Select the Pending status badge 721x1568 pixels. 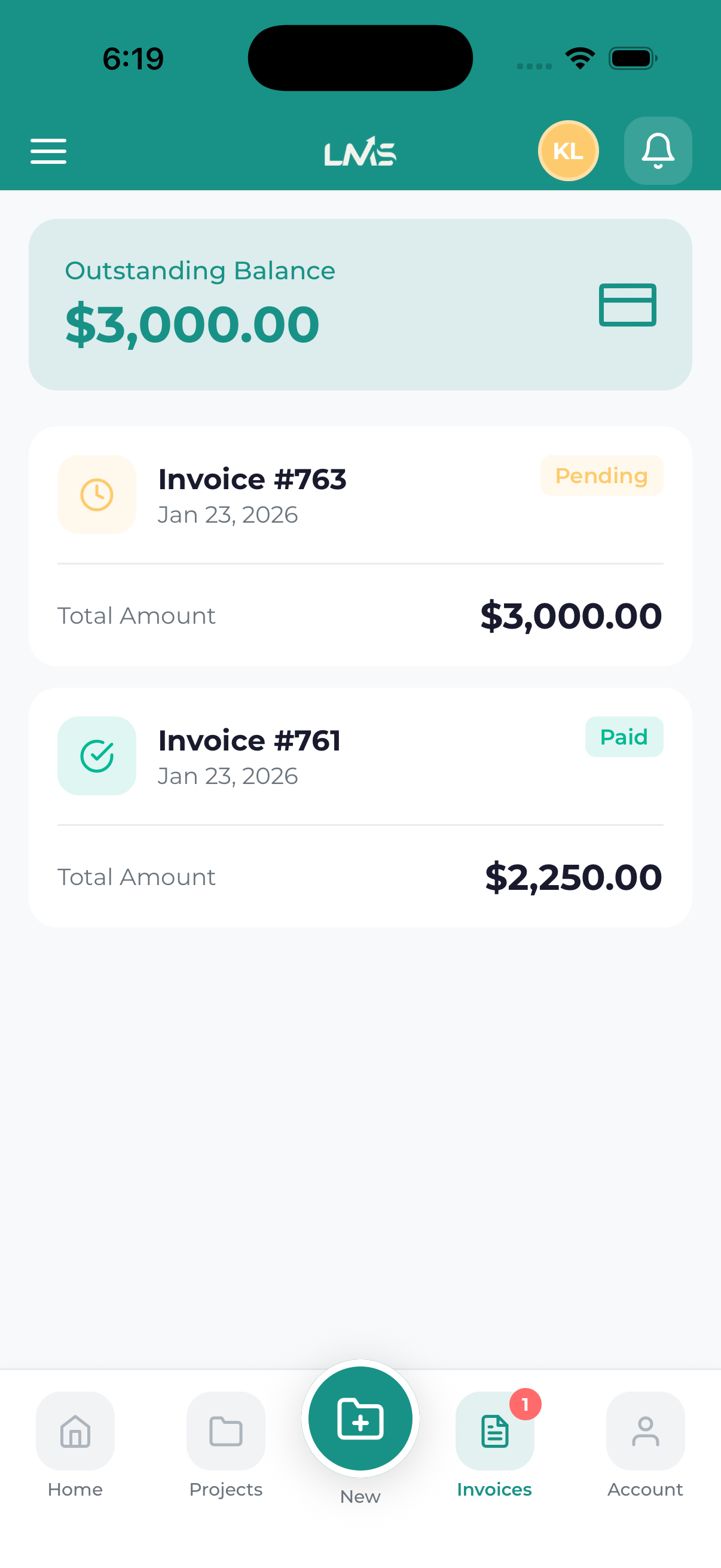601,475
